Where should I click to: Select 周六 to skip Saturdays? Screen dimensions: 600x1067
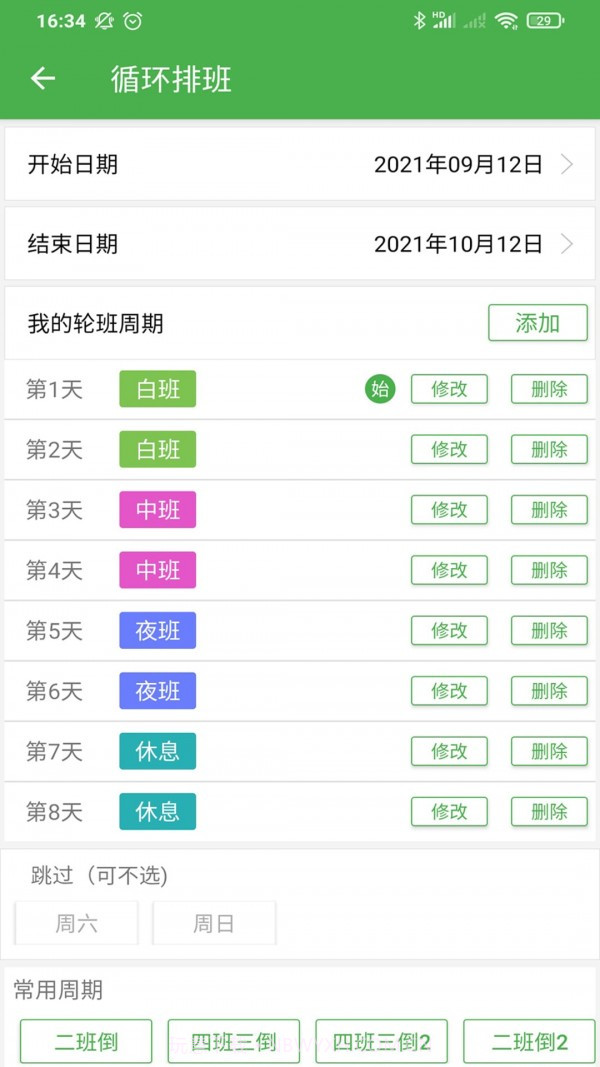[x=76, y=923]
